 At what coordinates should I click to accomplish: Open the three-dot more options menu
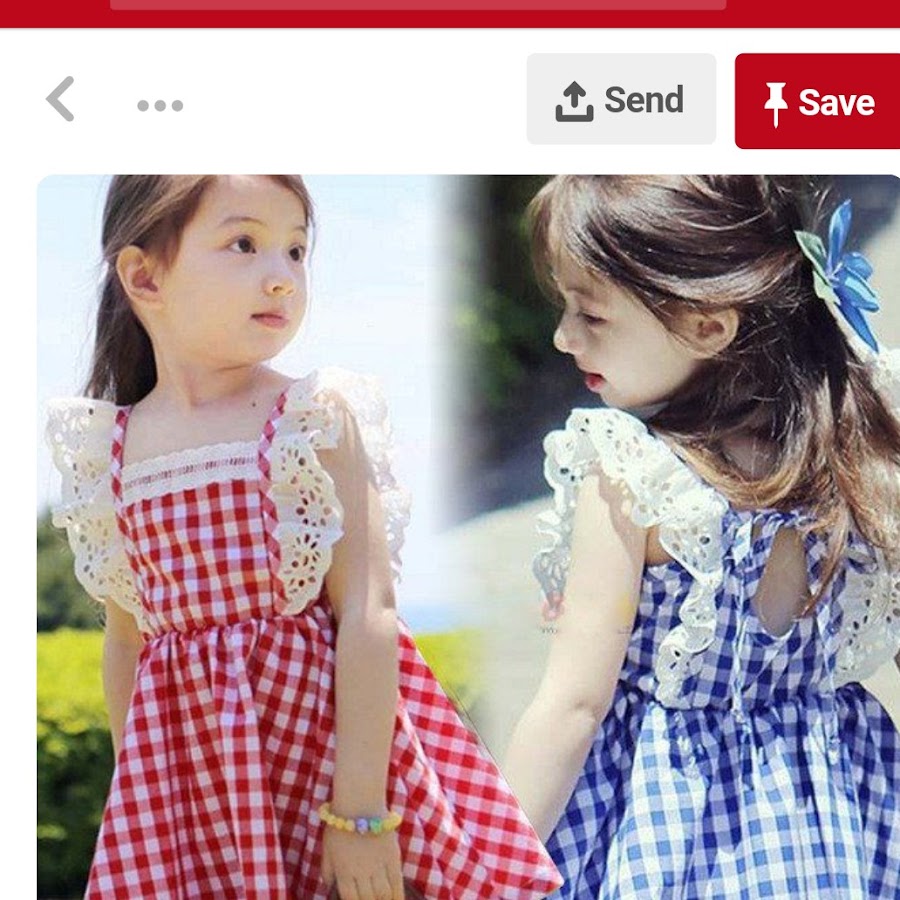point(160,105)
